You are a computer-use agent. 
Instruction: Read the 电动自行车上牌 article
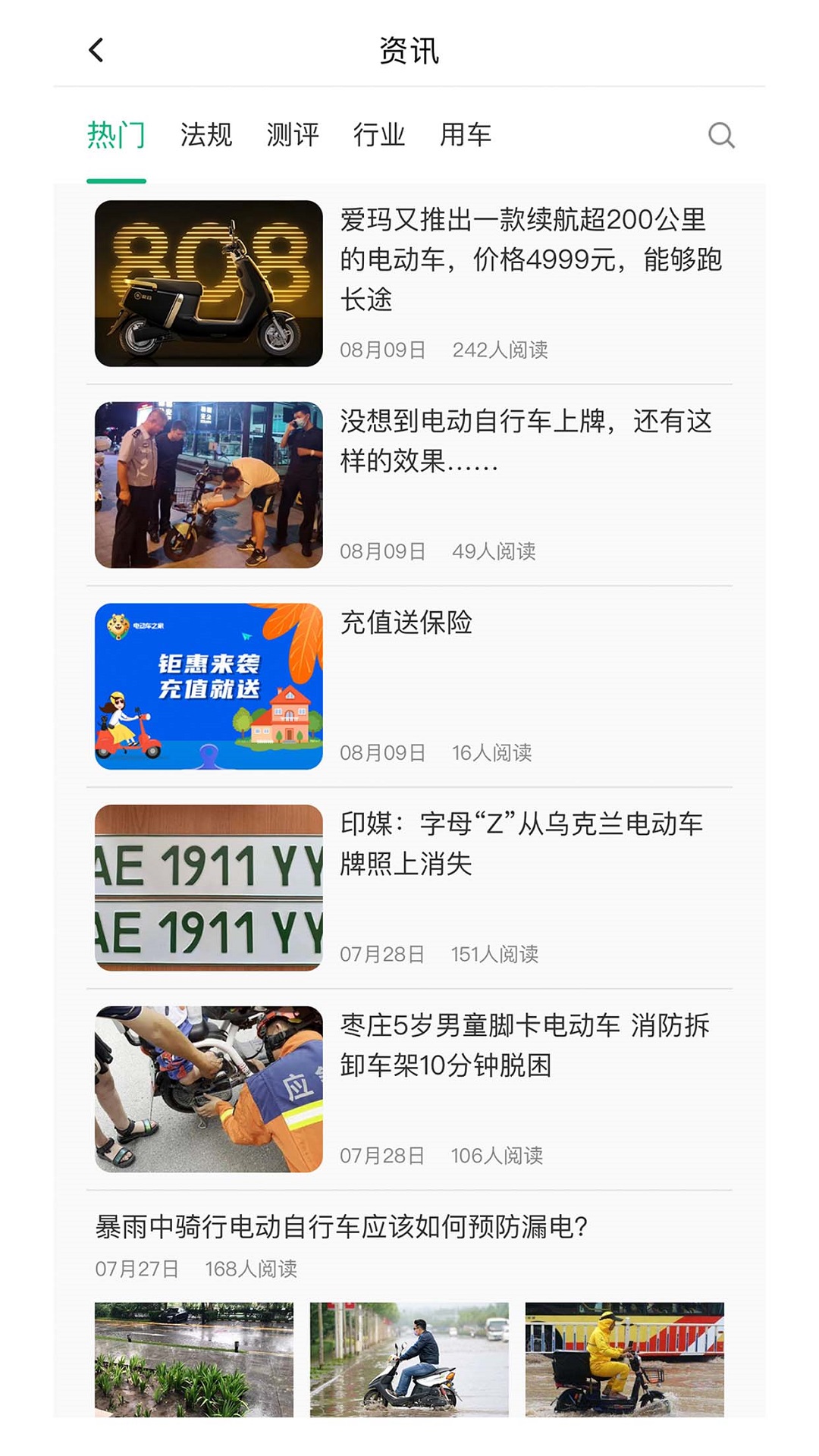(526, 441)
